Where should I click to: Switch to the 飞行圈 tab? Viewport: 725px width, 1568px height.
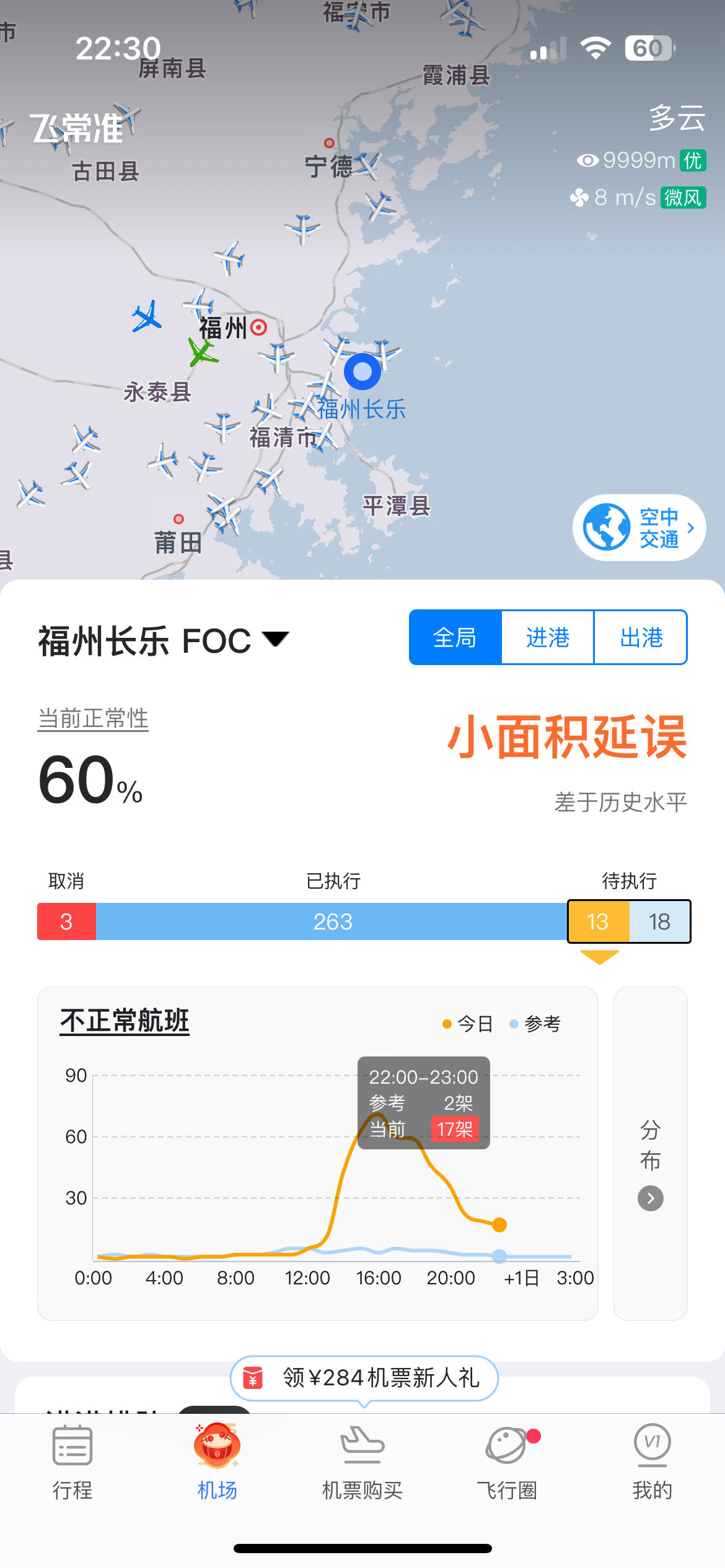(507, 1463)
